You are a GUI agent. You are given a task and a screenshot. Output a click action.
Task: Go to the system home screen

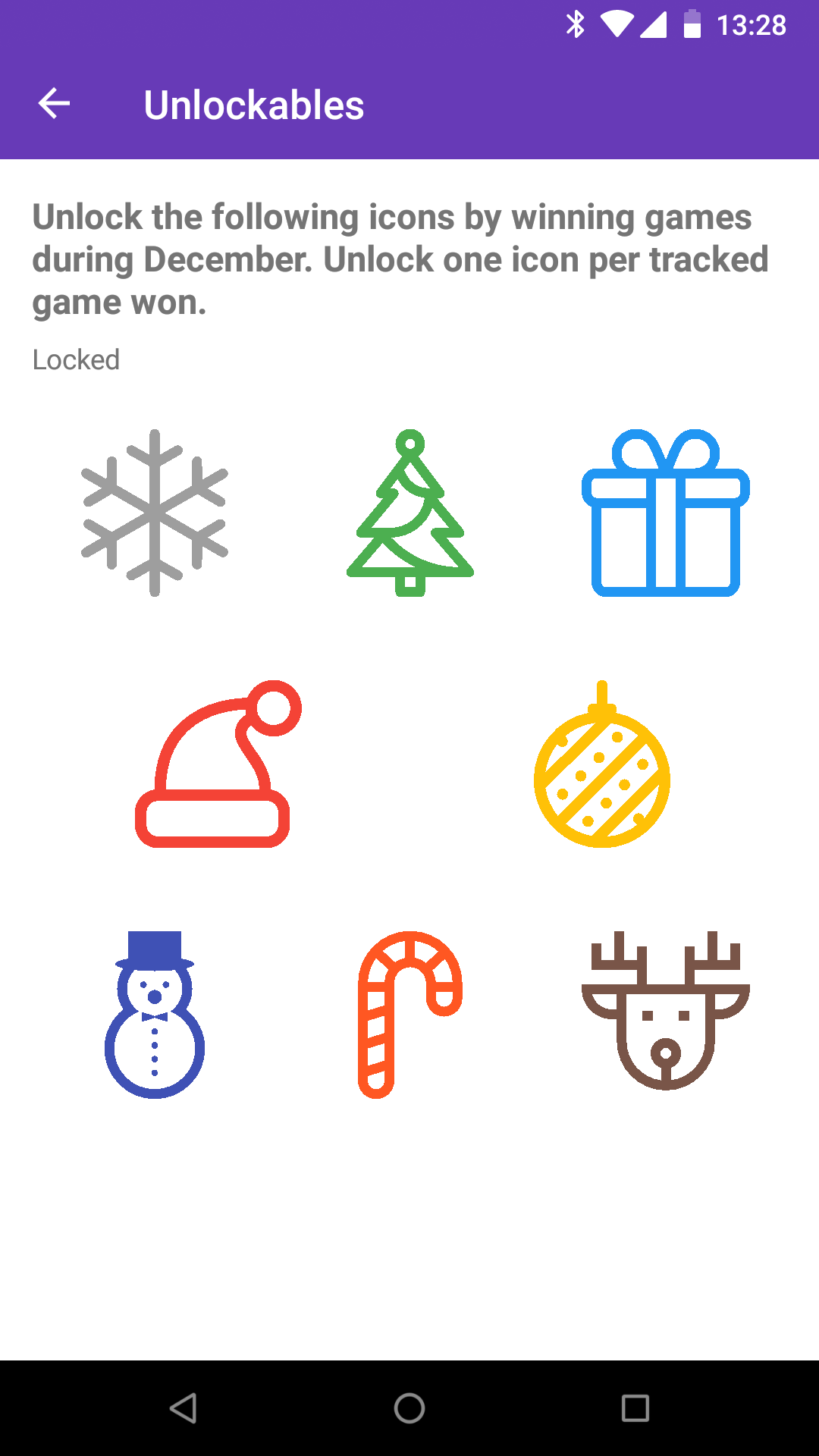tap(409, 1408)
